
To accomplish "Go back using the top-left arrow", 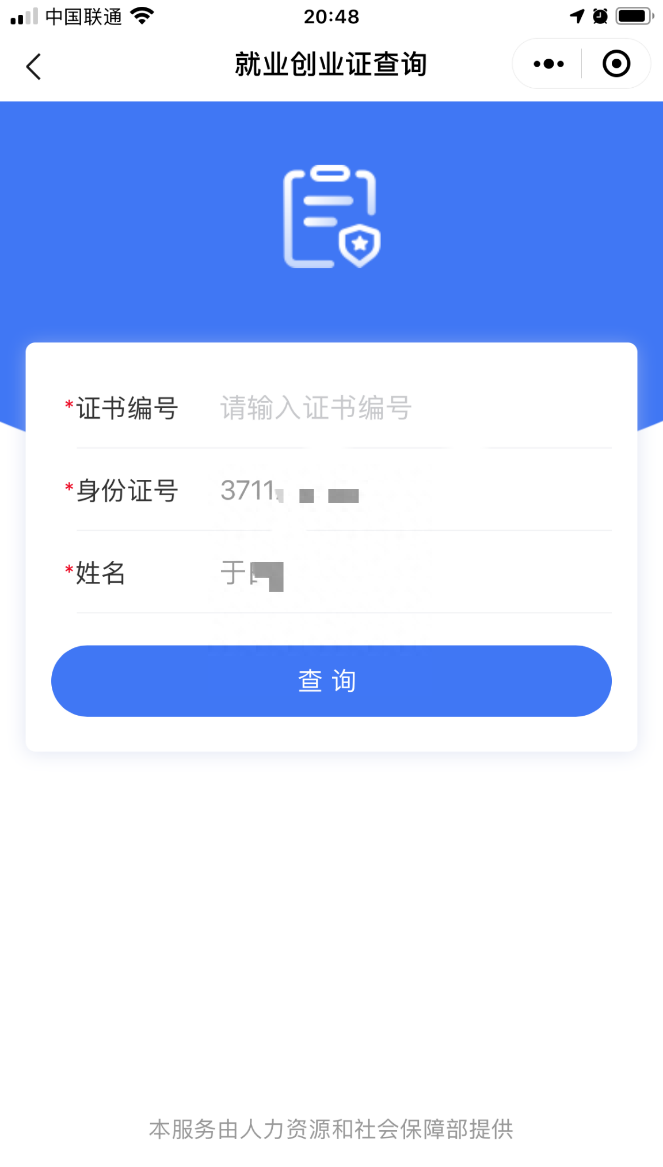I will pos(33,65).
